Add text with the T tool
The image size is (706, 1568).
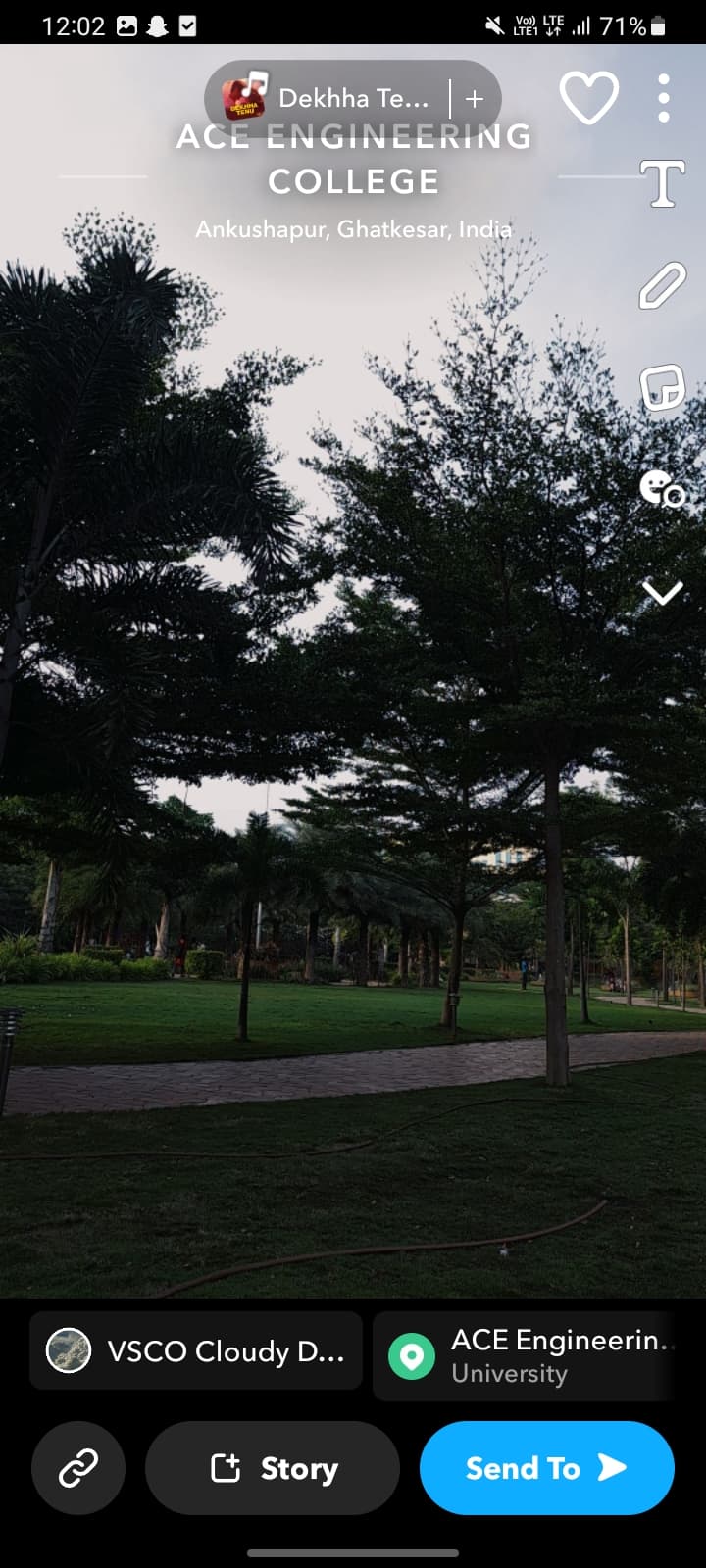click(663, 184)
